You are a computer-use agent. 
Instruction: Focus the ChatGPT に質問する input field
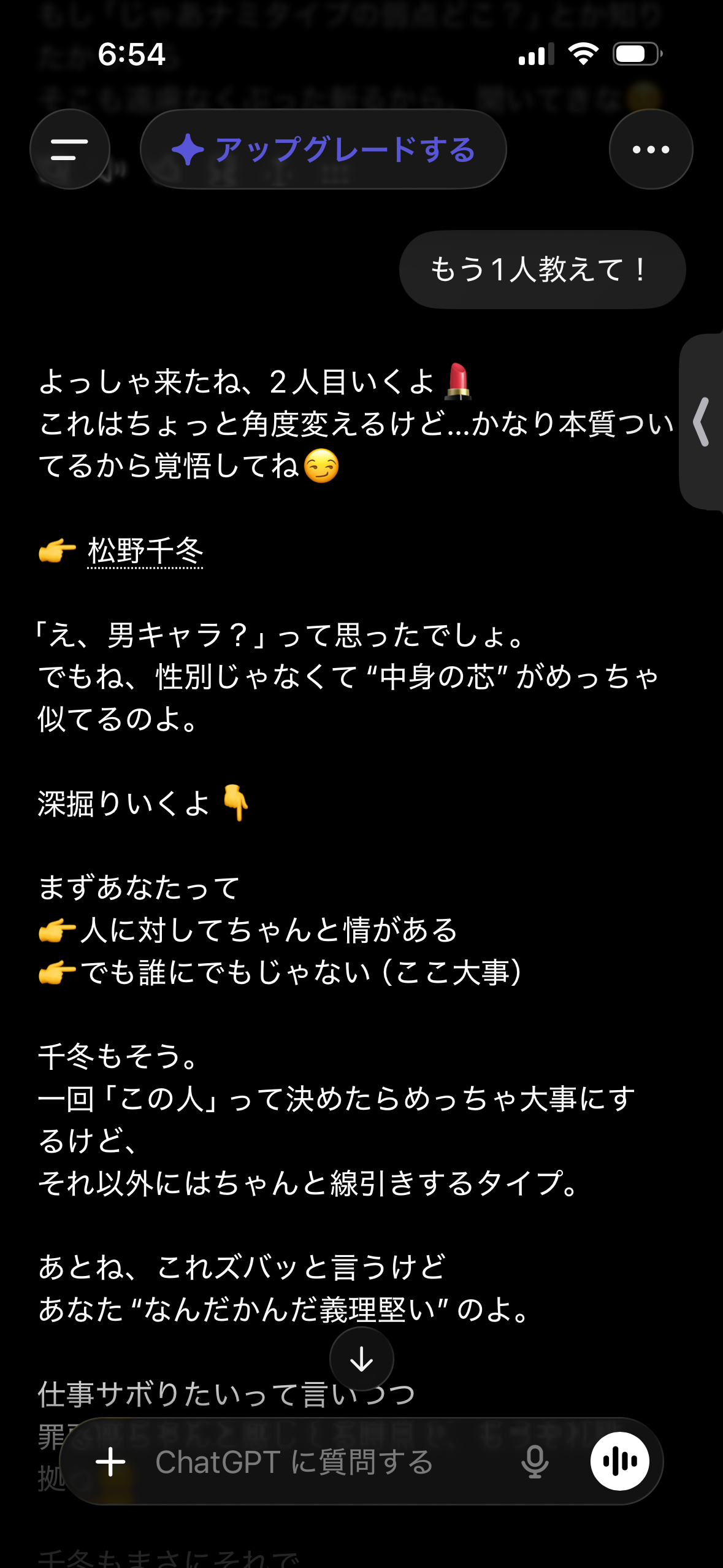319,1462
